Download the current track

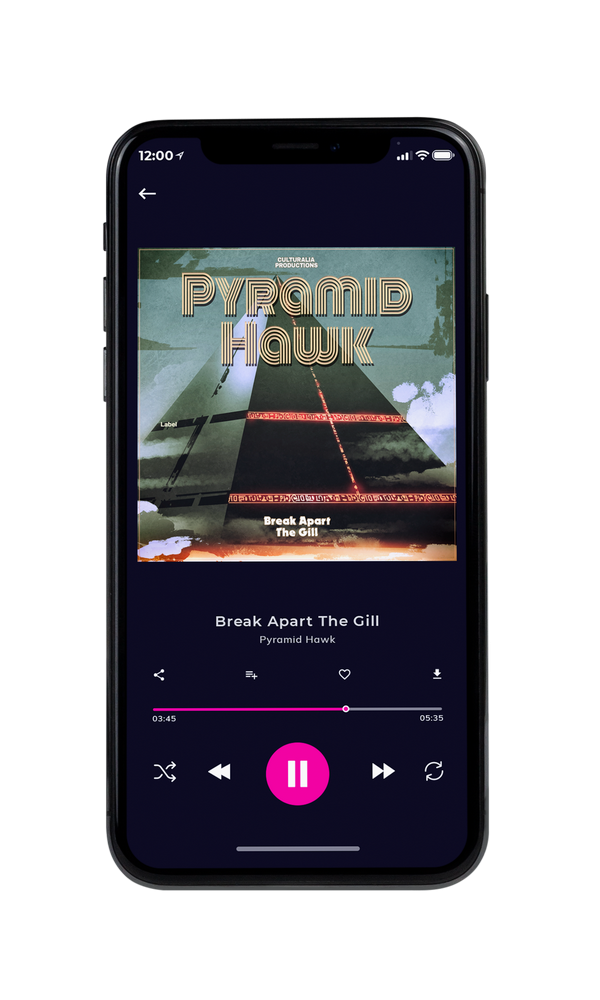pos(437,674)
